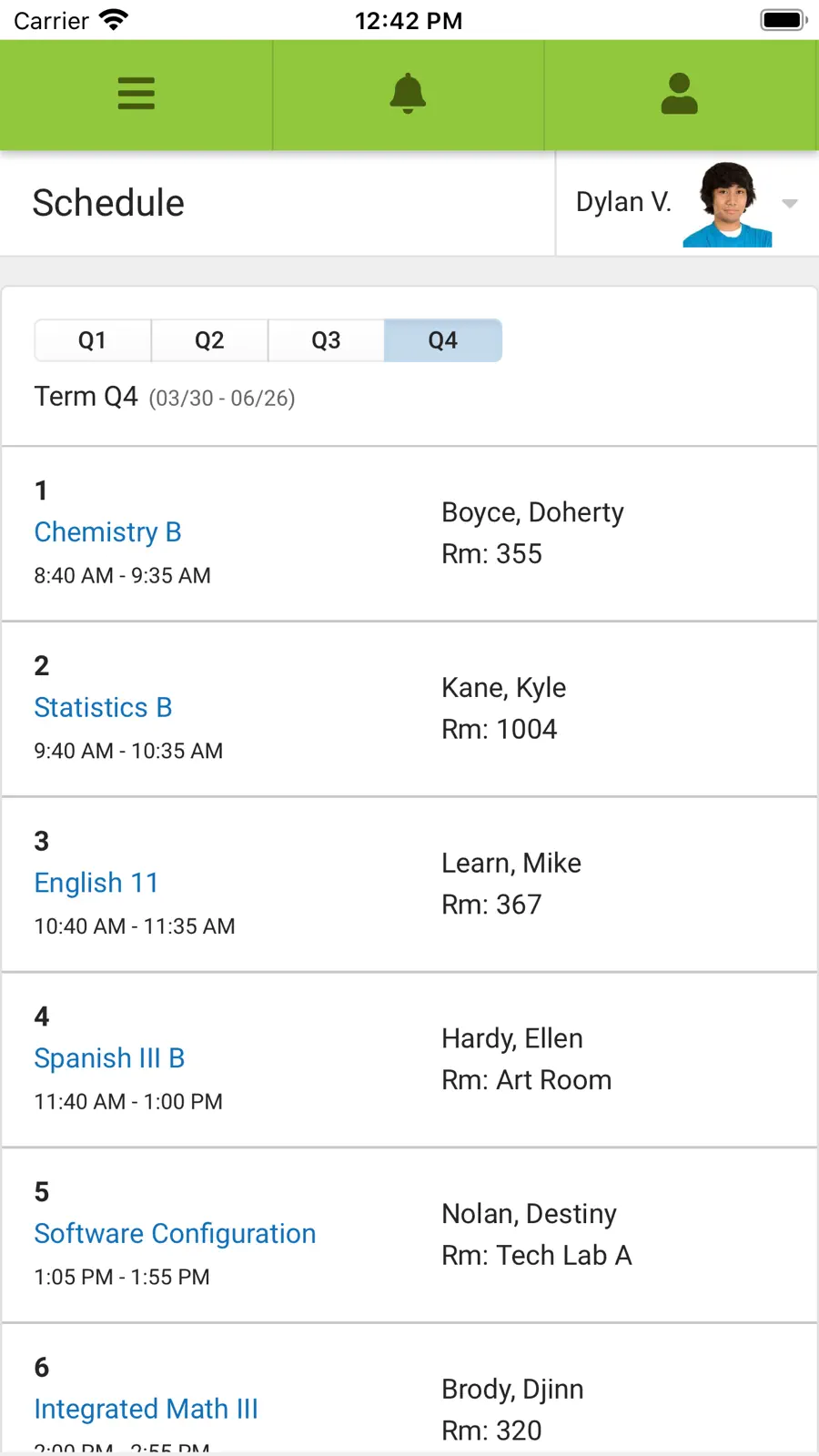819x1456 pixels.
Task: Open the hamburger menu
Action: click(136, 94)
